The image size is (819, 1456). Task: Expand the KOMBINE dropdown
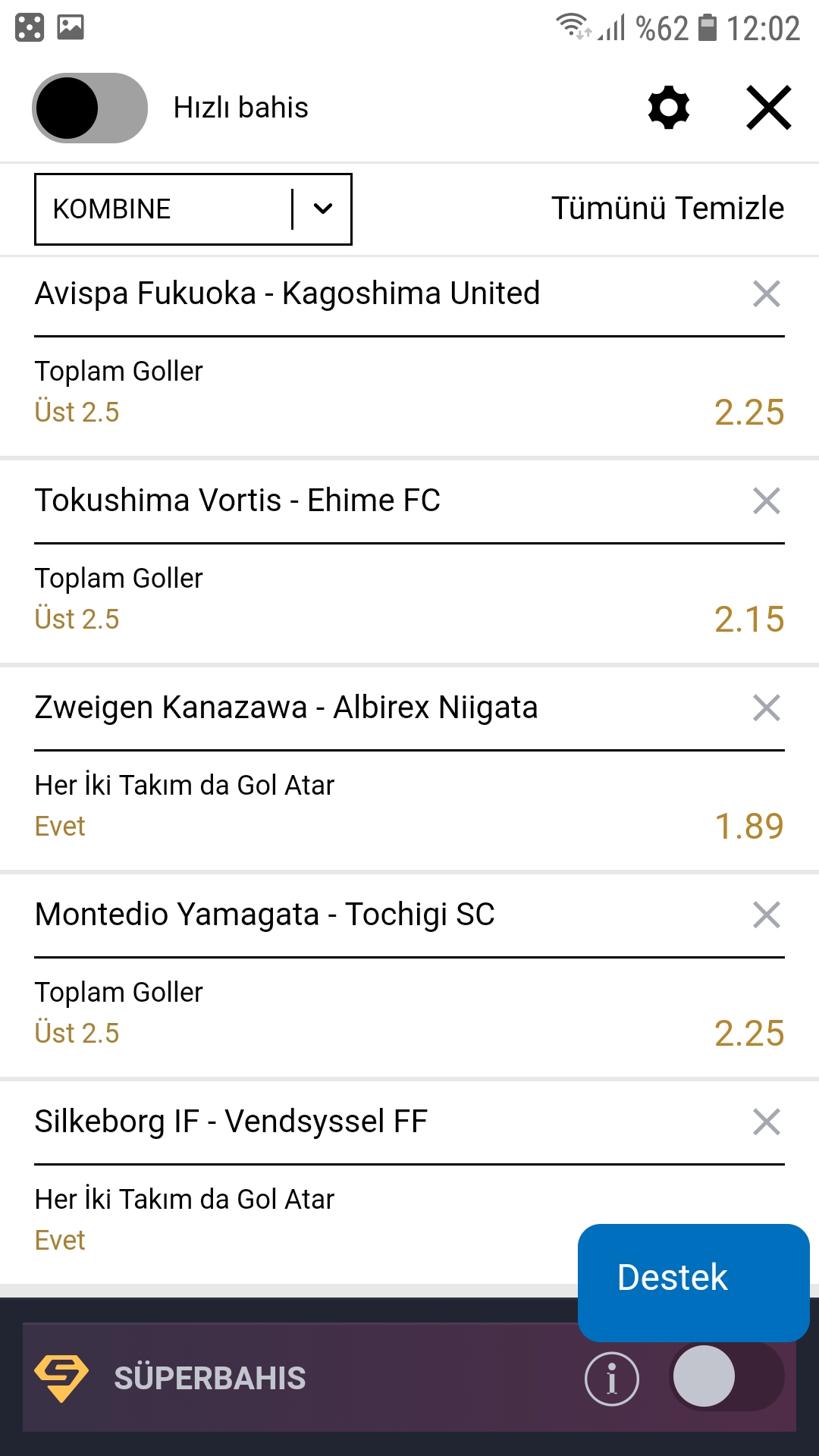click(x=193, y=209)
